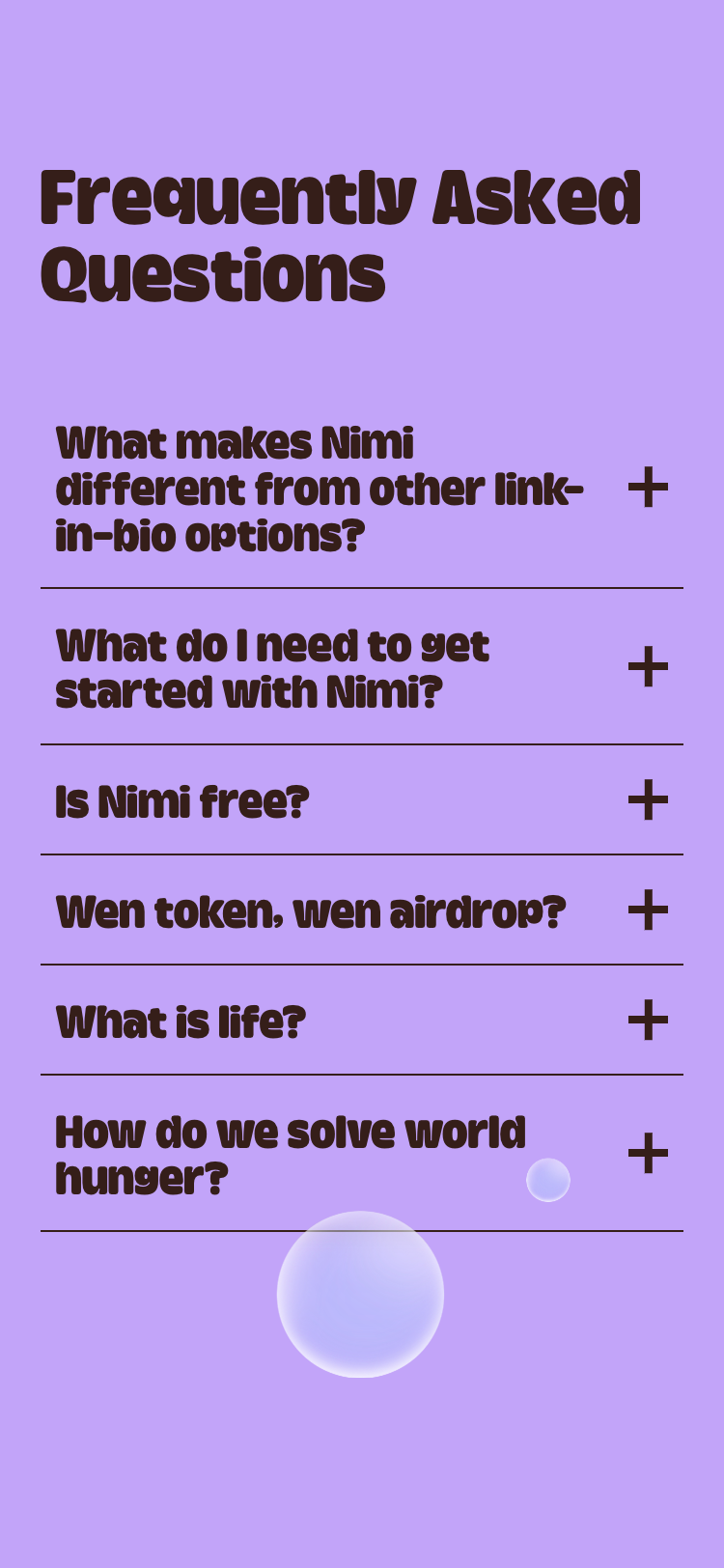Image resolution: width=724 pixels, height=1568 pixels.
Task: Expand 'What do I need to get started' question
Action: pos(648,667)
